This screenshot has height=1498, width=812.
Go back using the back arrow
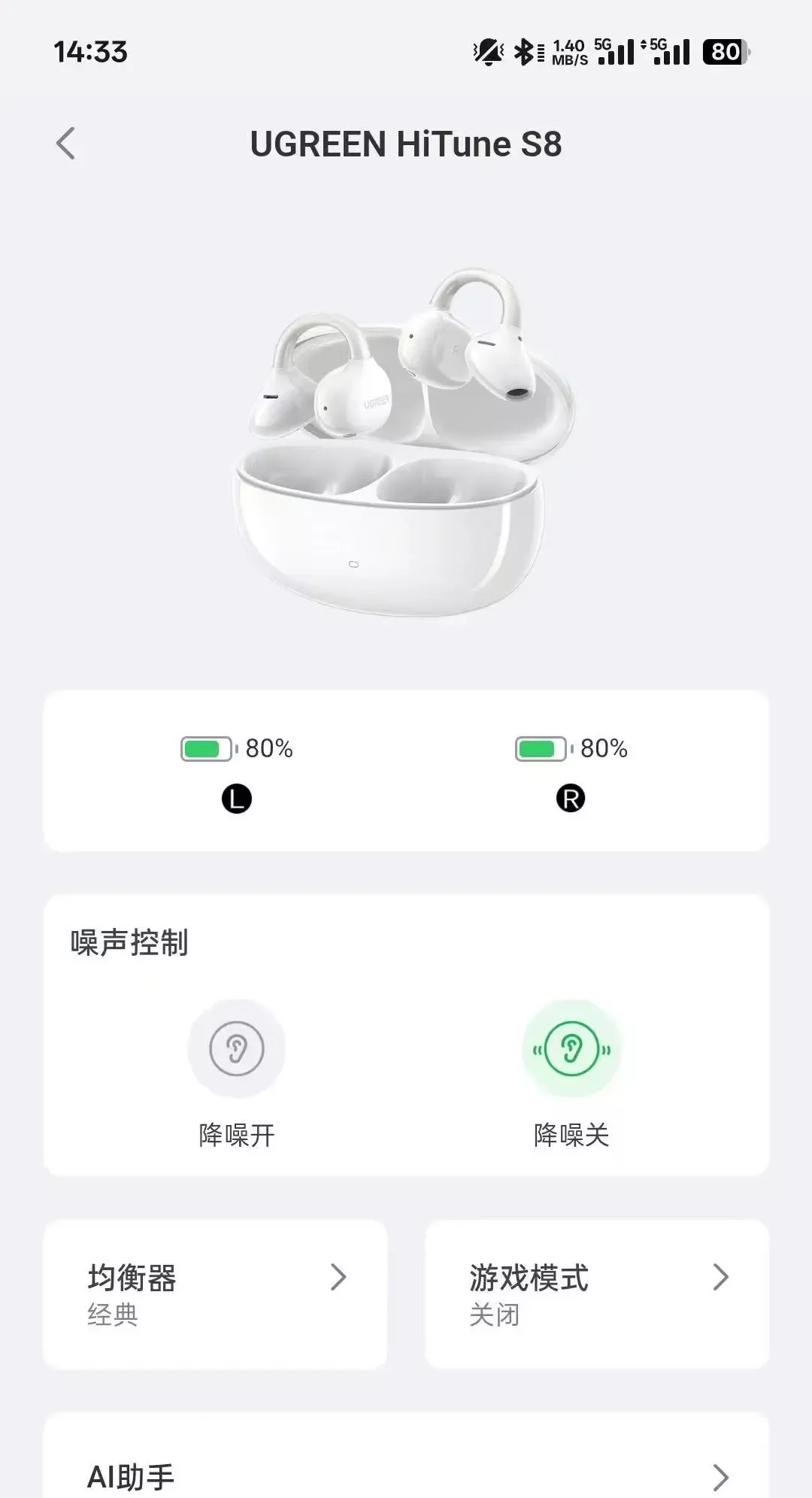66,144
